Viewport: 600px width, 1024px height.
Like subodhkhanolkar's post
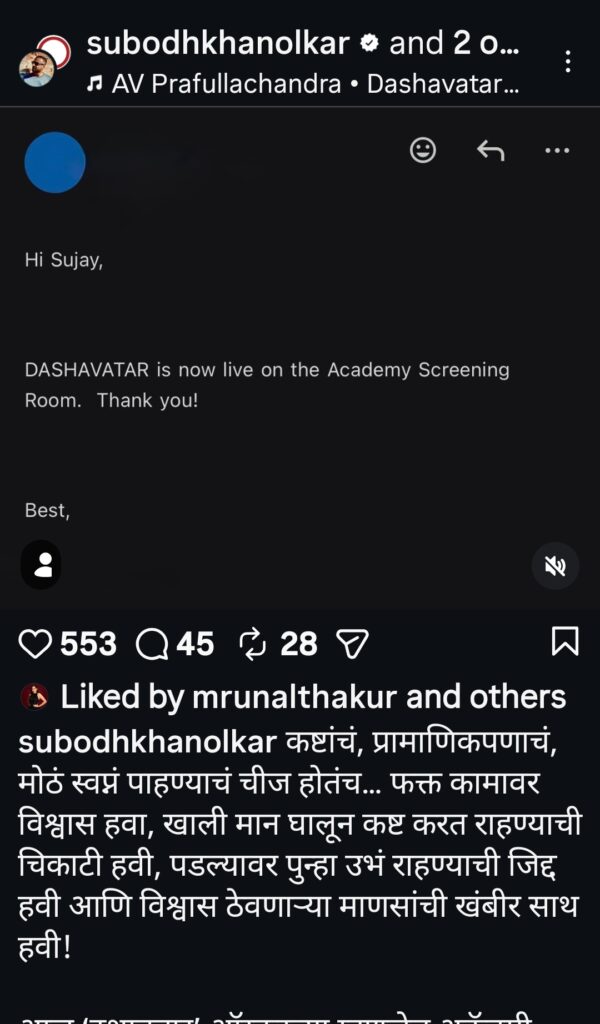coord(36,644)
